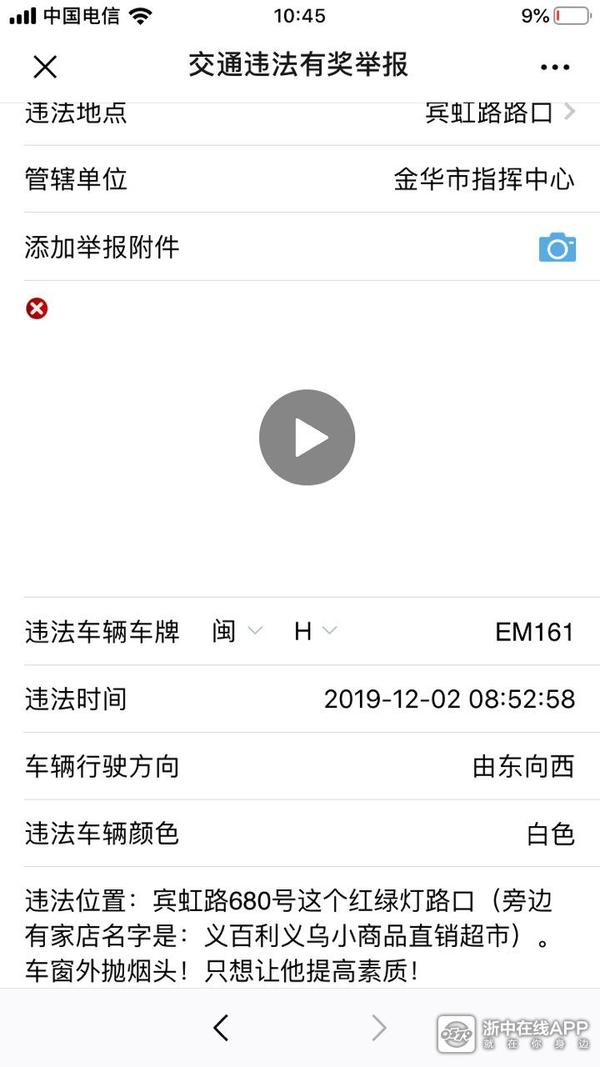Edit the plate number field EM161
Image resolution: width=600 pixels, height=1067 pixels.
[x=534, y=631]
